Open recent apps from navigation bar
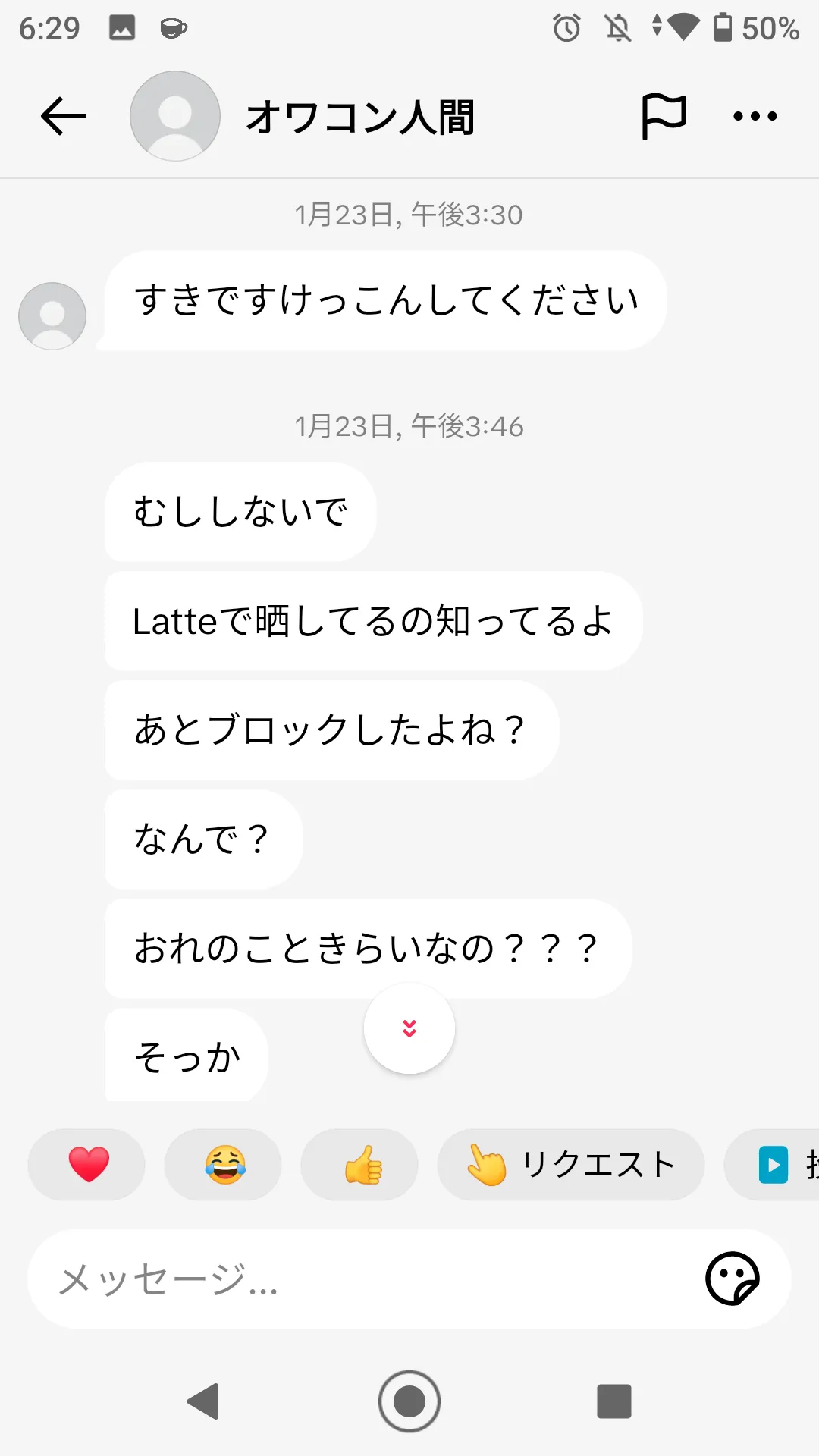Screen dimensions: 819x1456 pos(614,1401)
